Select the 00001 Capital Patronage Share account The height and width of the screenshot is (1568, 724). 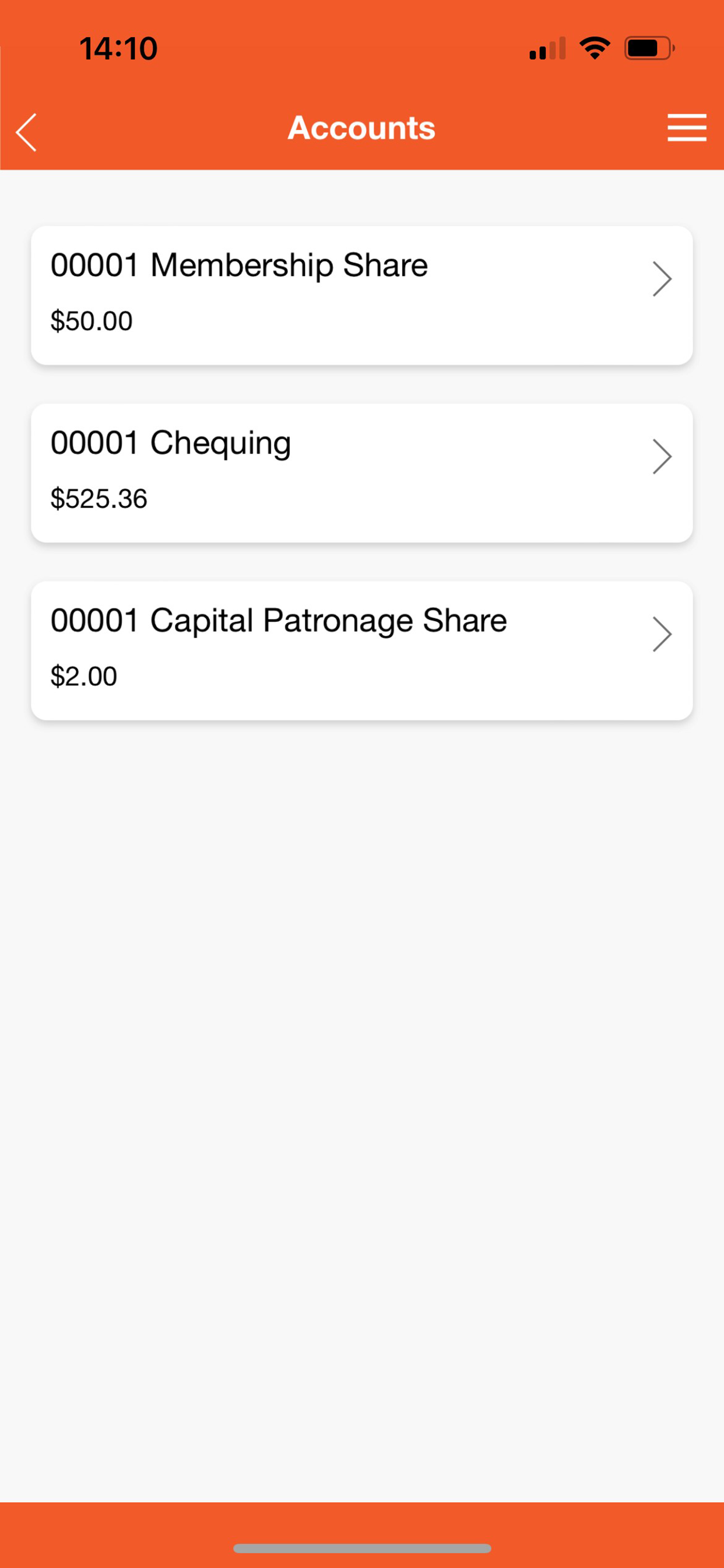tap(361, 650)
